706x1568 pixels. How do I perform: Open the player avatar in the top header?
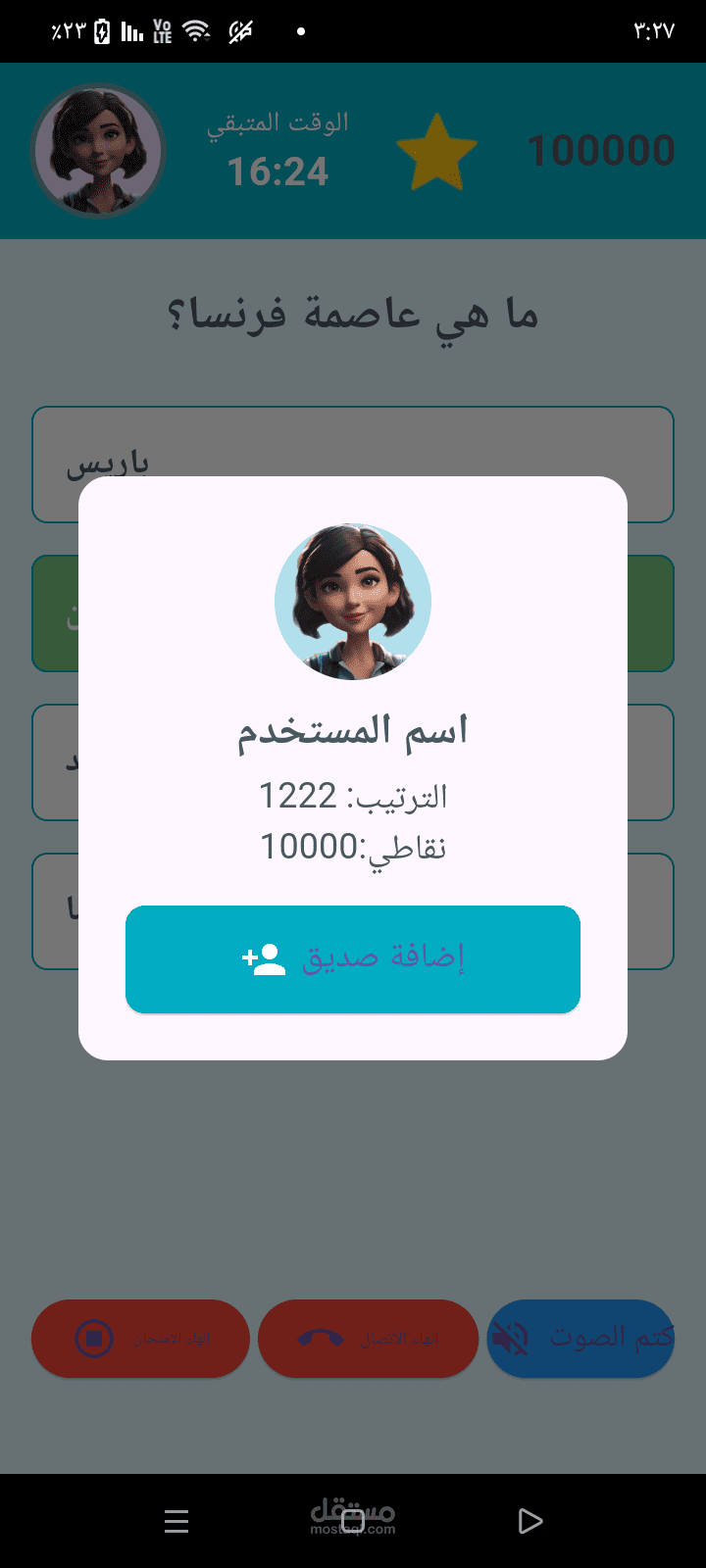[x=98, y=151]
